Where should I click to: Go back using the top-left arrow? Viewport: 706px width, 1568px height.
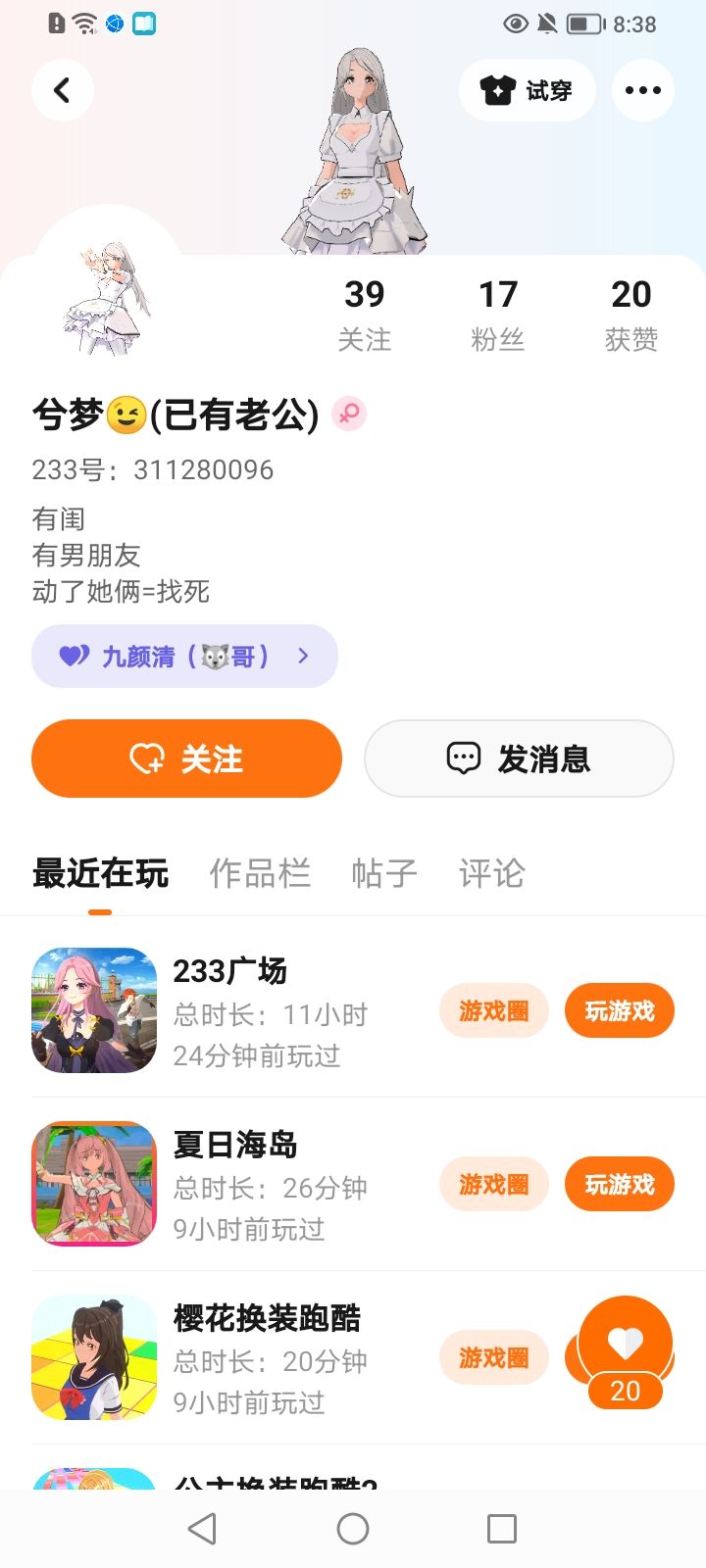click(62, 90)
